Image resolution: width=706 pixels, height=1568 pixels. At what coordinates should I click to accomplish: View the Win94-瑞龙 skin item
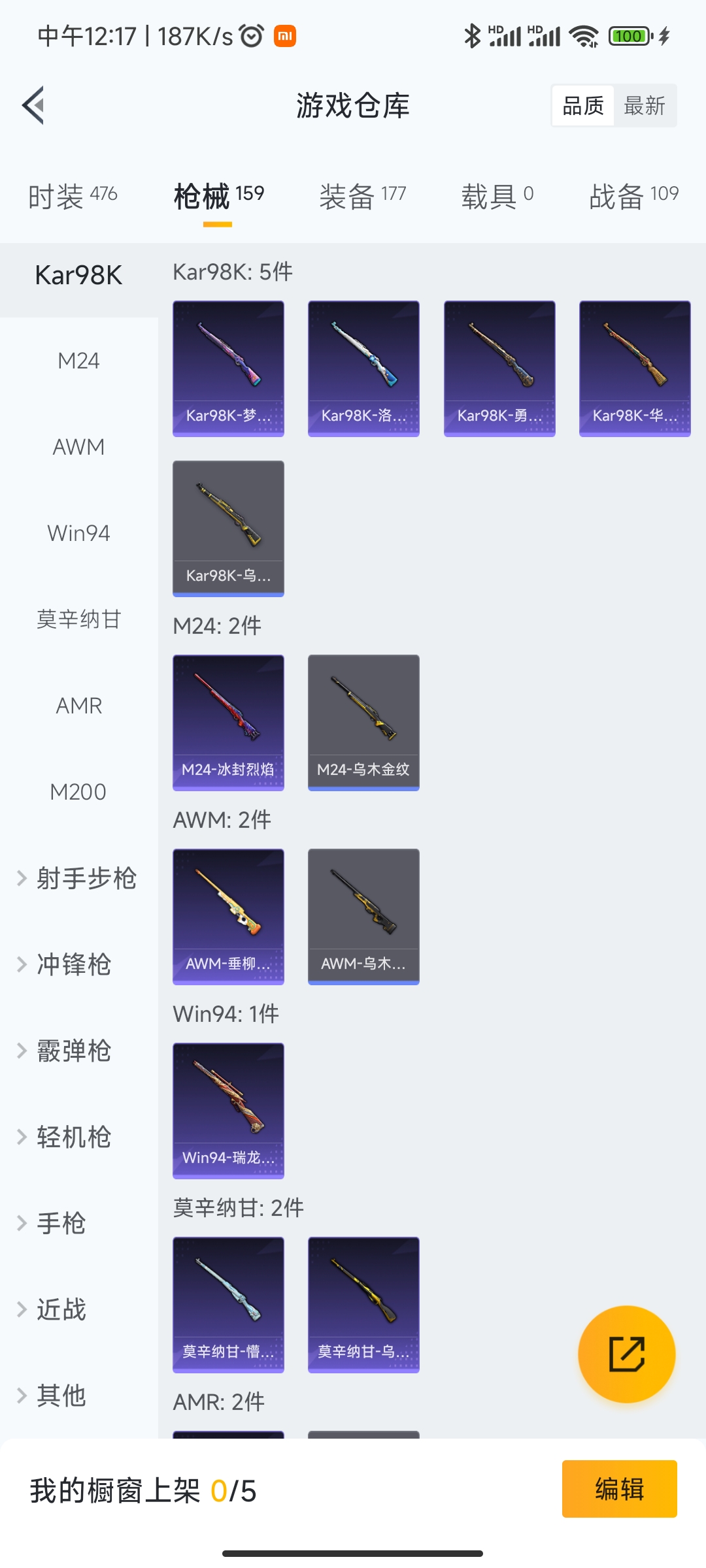click(x=228, y=1111)
